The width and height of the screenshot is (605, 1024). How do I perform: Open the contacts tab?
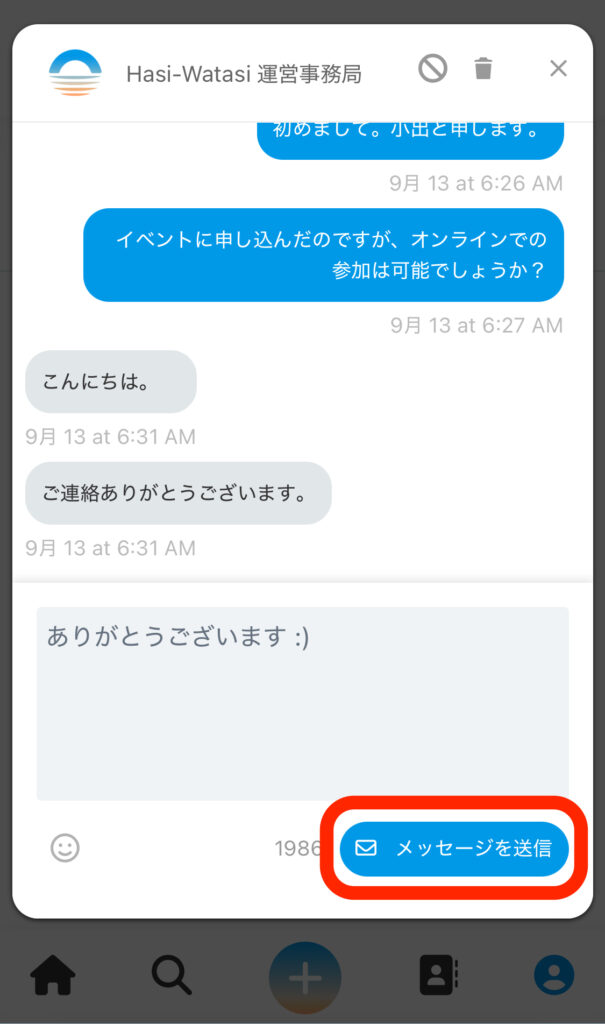[438, 976]
